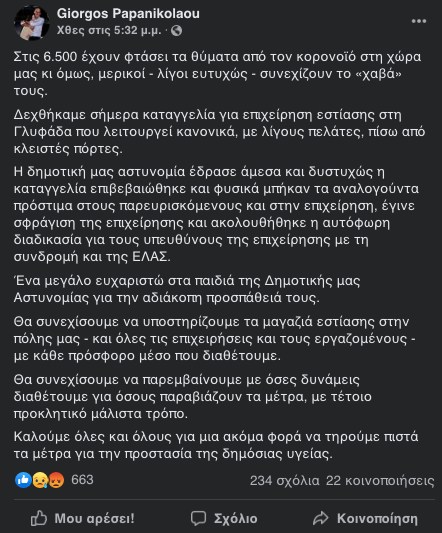442x533 pixels.
Task: Open the post timestamp Χθες στις 5:32 μ.μ.
Action: pyautogui.click(x=109, y=31)
